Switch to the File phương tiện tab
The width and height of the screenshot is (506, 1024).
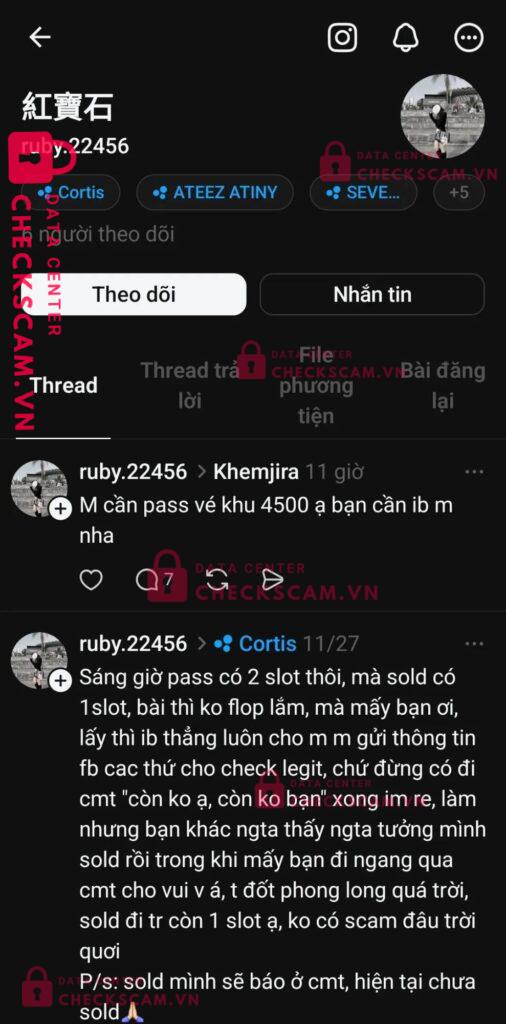tap(316, 385)
